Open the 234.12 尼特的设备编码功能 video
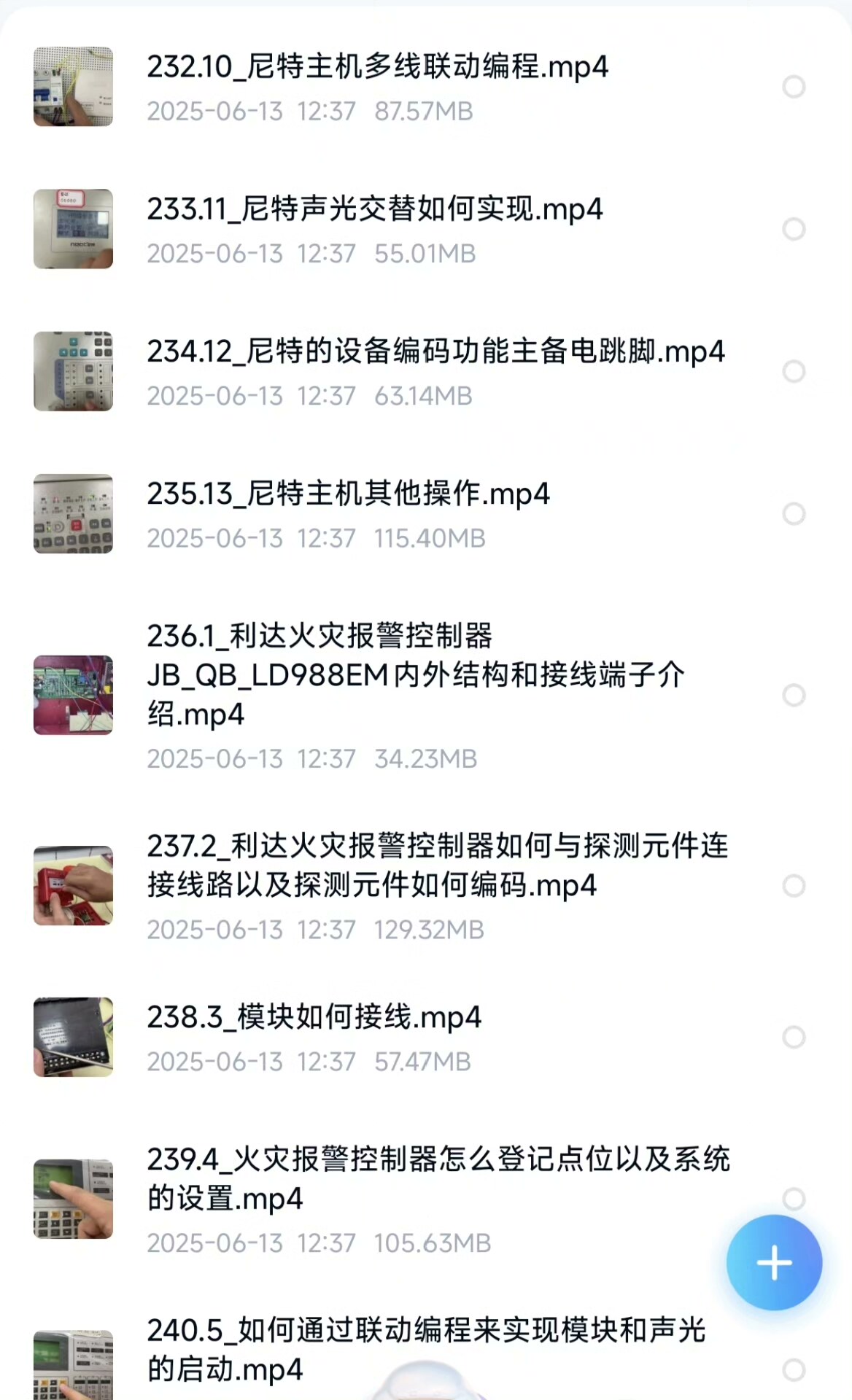 (435, 352)
